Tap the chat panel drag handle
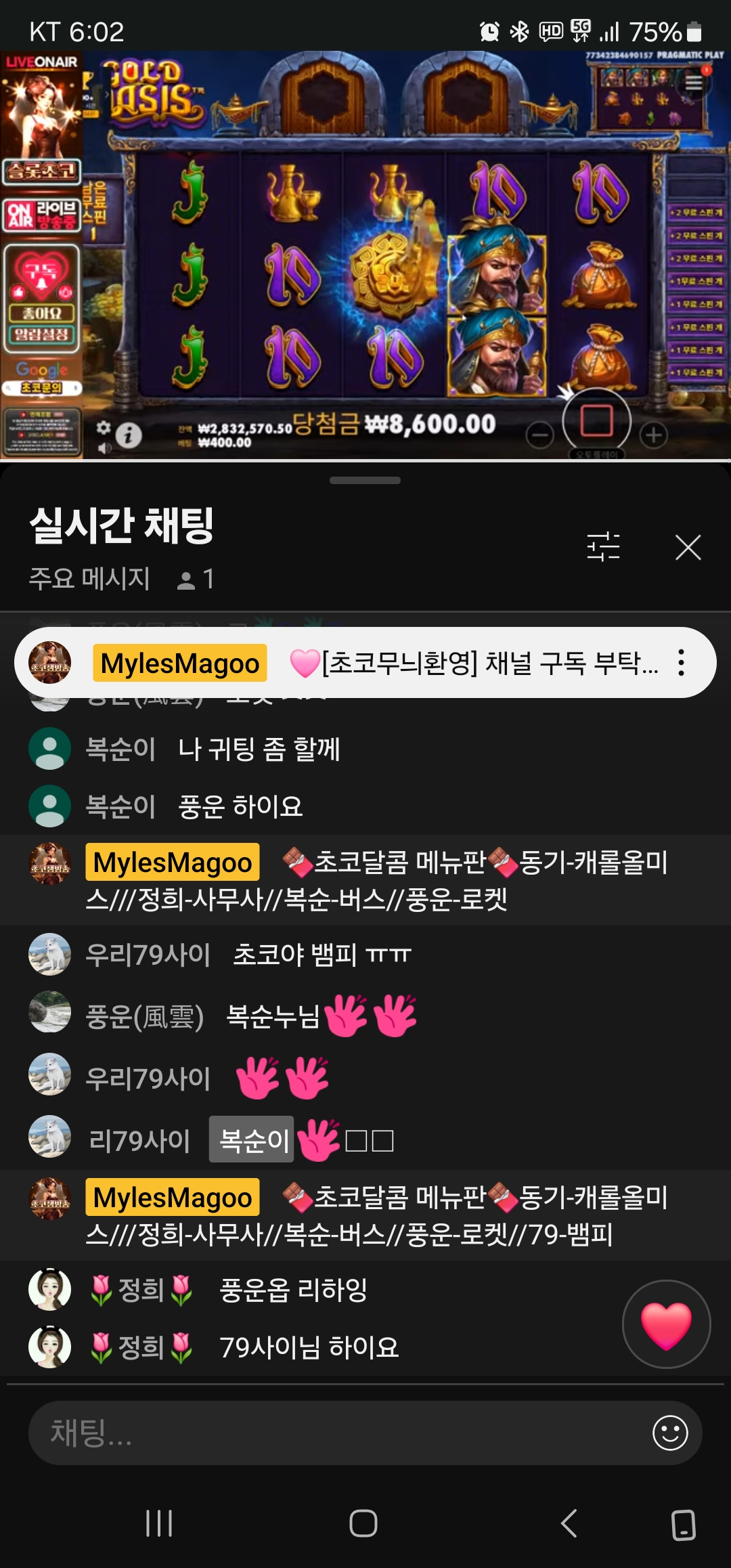 pyautogui.click(x=365, y=480)
